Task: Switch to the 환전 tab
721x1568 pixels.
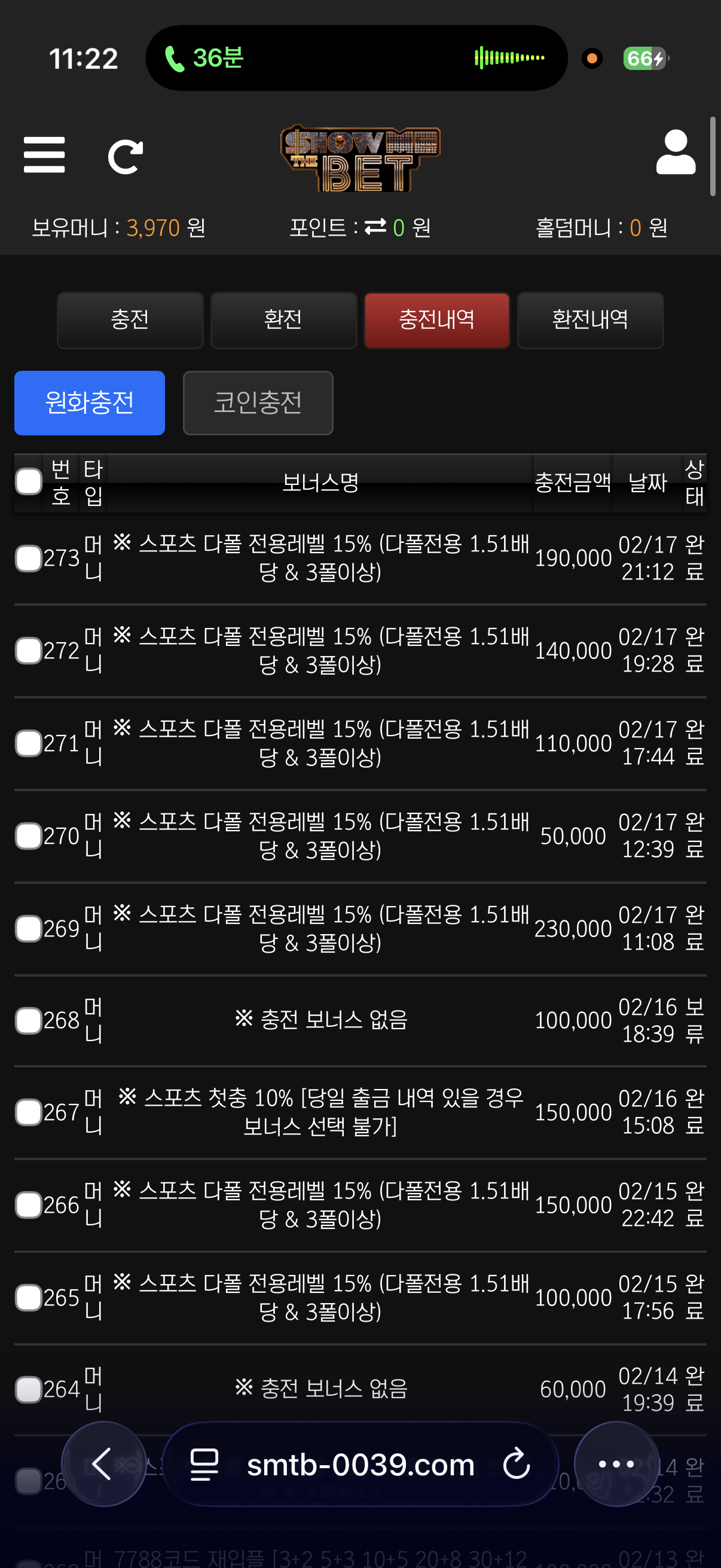Action: point(283,320)
